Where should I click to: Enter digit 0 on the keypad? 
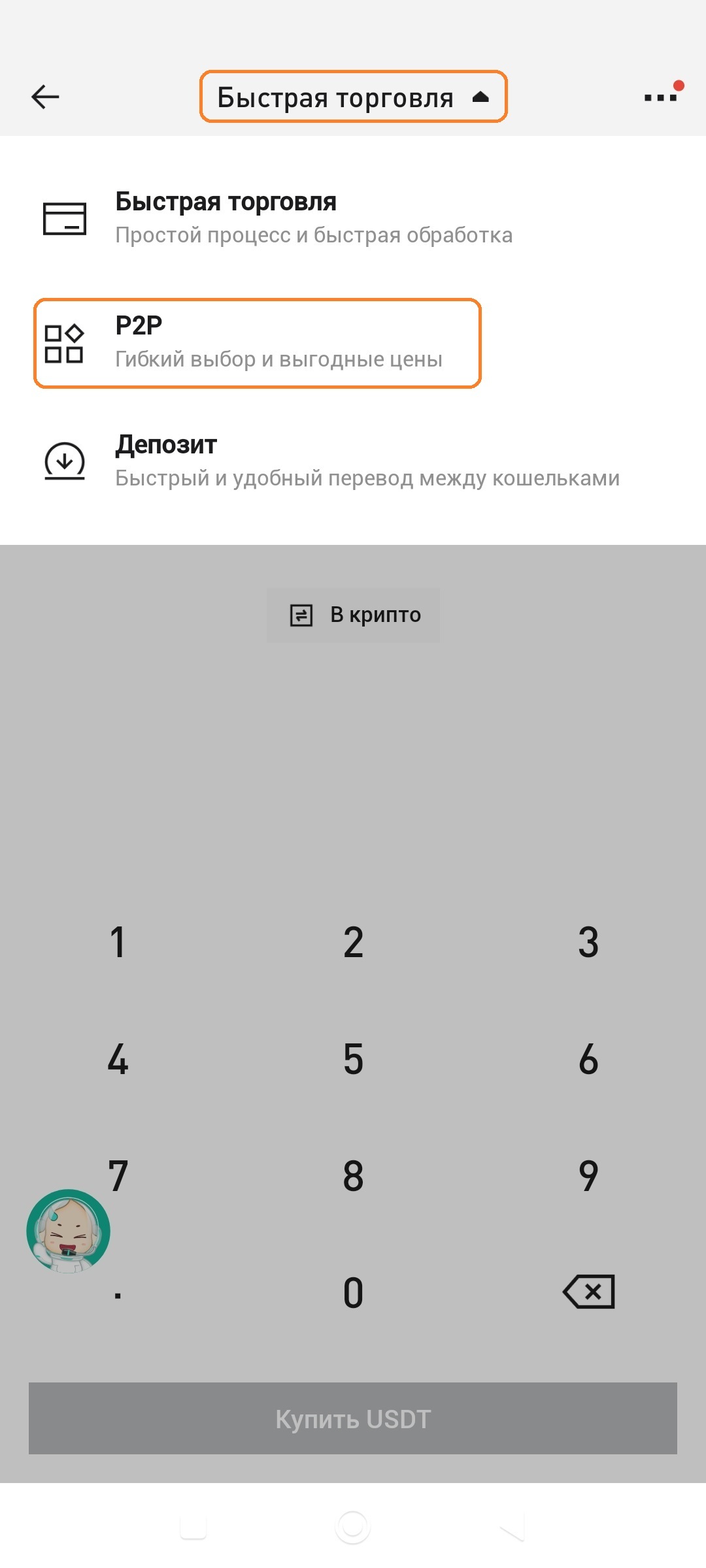pyautogui.click(x=353, y=1293)
